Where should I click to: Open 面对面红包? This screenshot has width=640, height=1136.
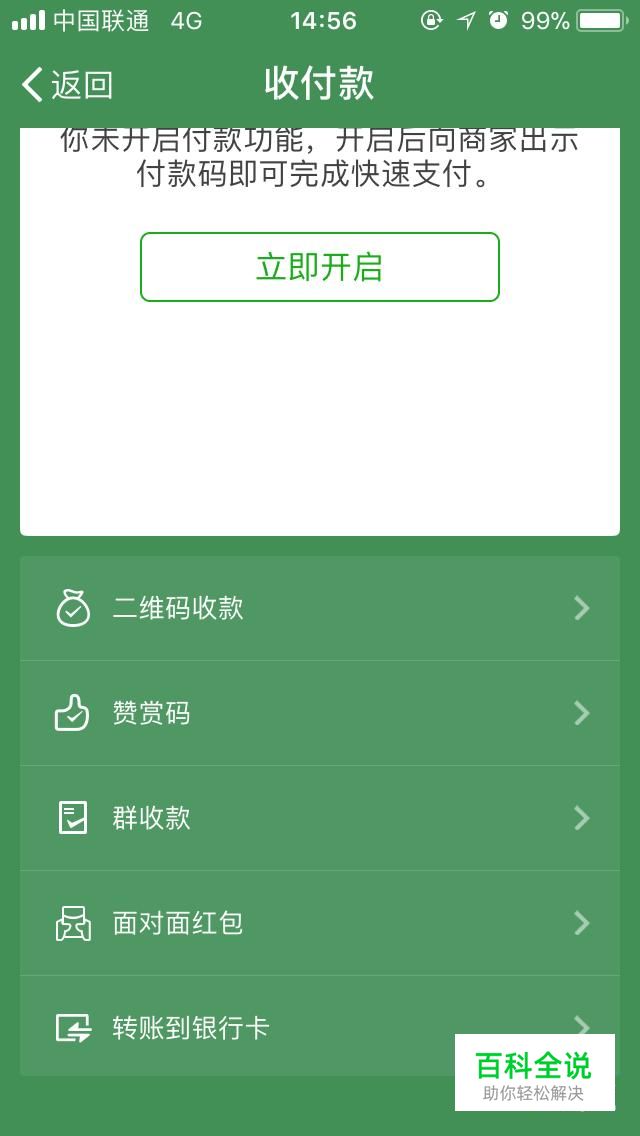pyautogui.click(x=320, y=924)
